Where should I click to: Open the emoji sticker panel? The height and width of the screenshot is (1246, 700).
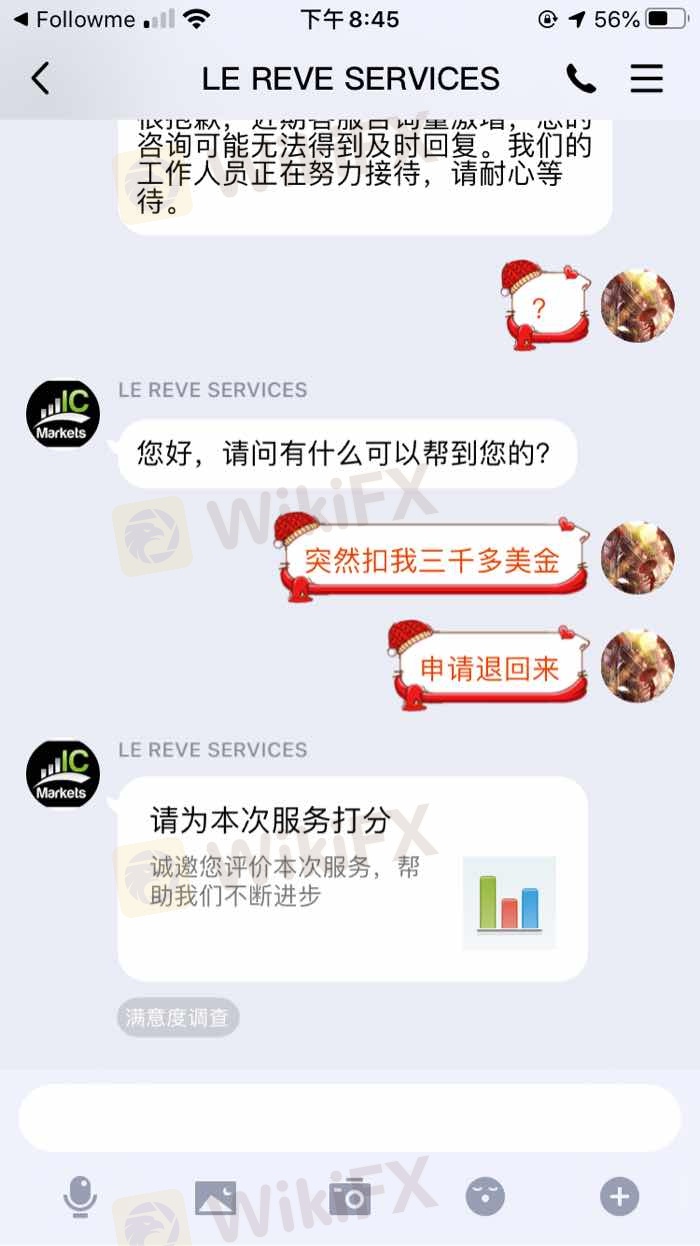click(x=485, y=1196)
